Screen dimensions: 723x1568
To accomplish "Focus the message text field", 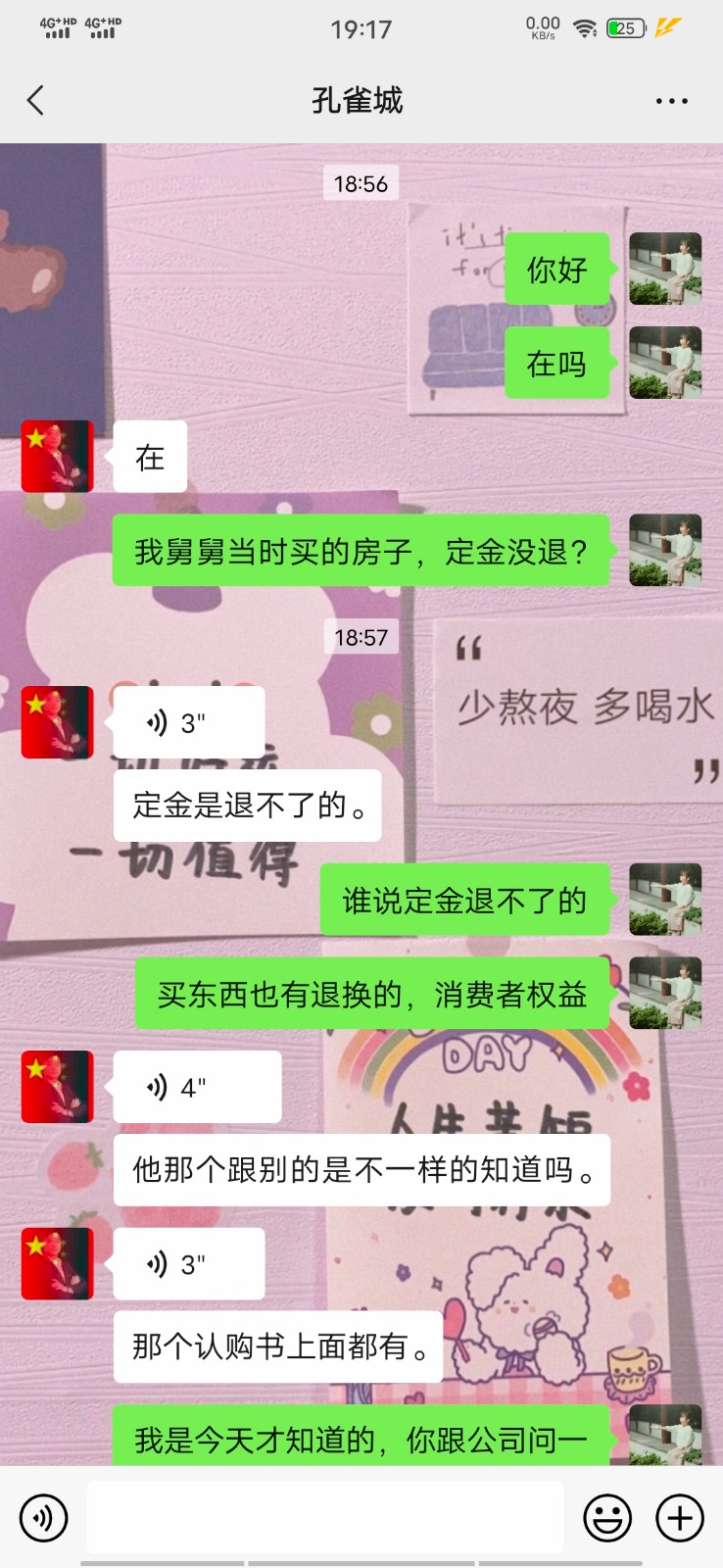I will pos(324,1518).
